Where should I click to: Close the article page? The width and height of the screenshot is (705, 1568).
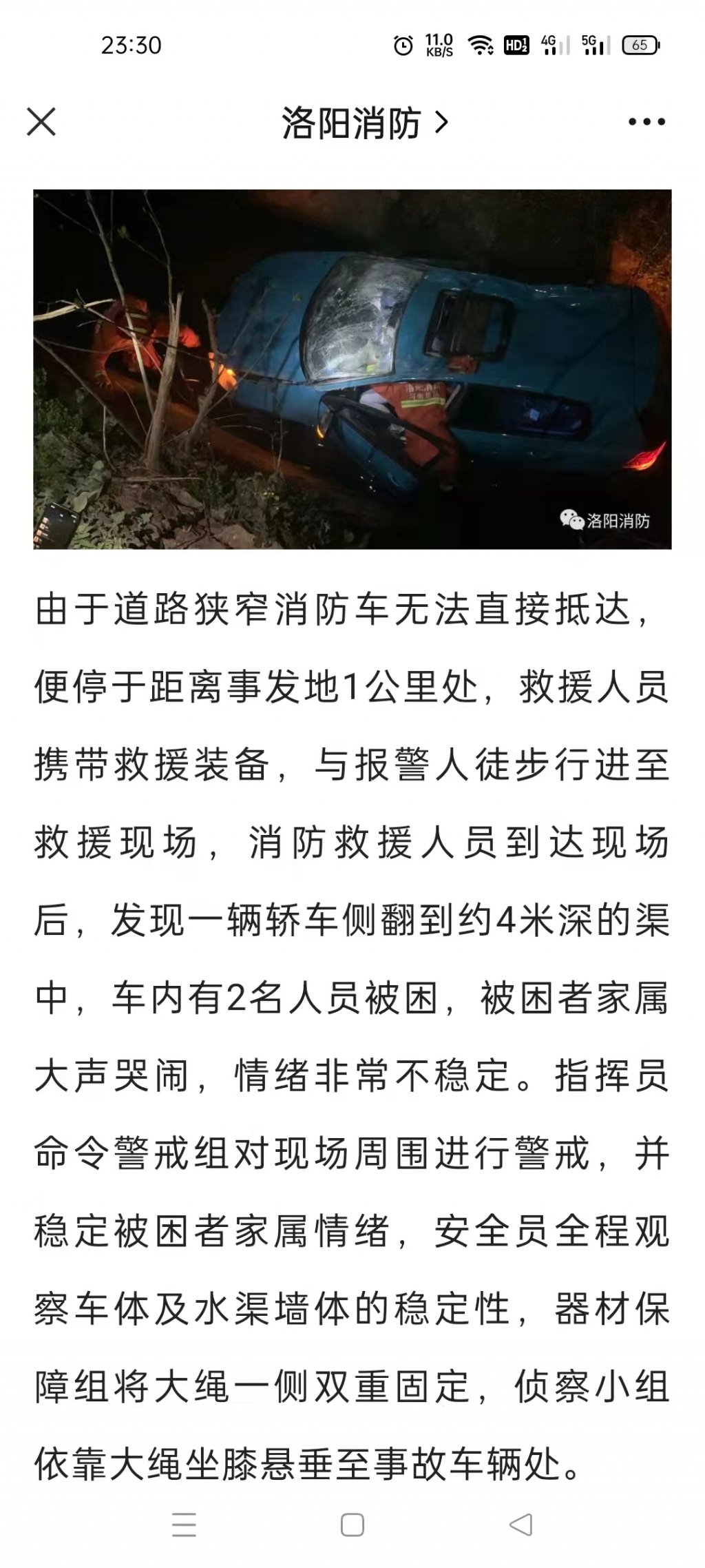41,123
